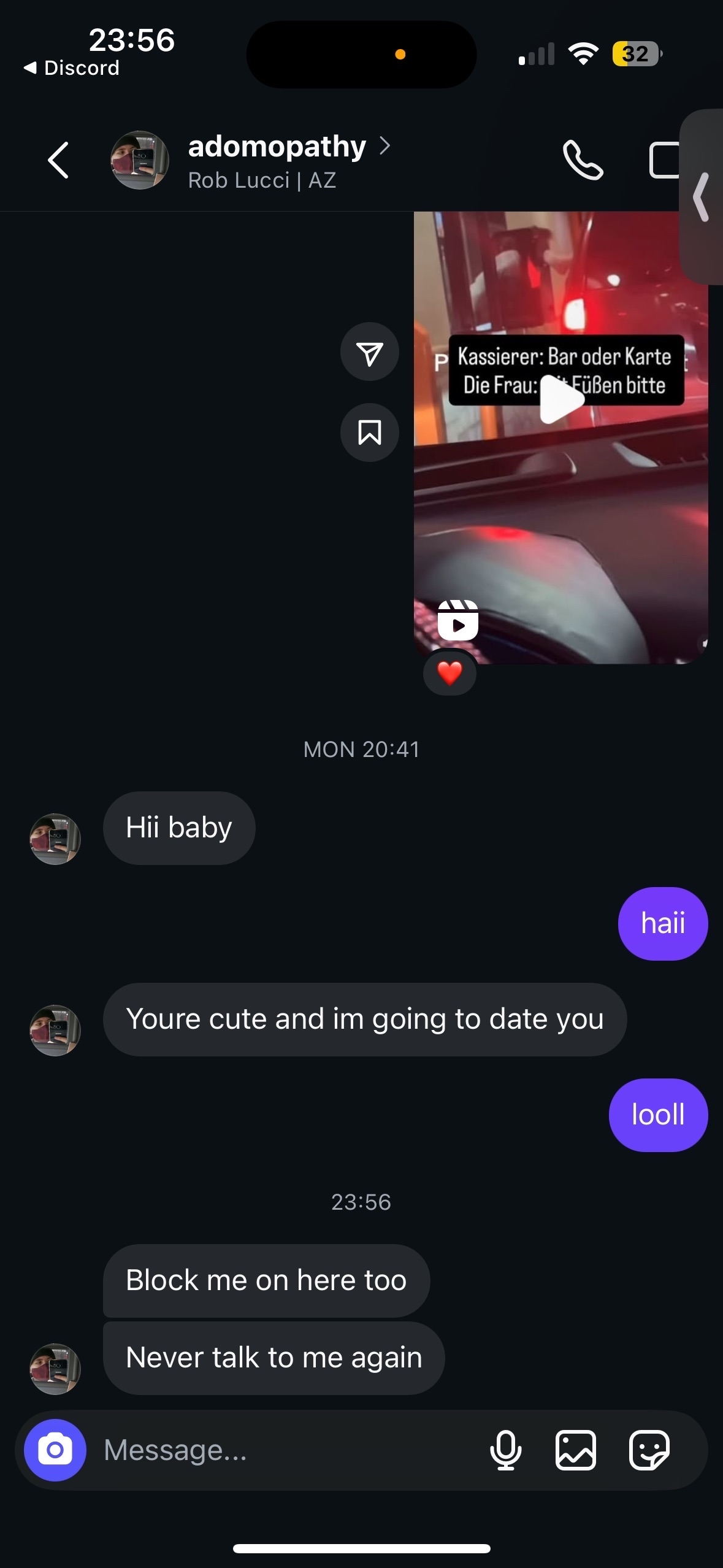
Task: Go back to the messages list
Action: tap(58, 160)
